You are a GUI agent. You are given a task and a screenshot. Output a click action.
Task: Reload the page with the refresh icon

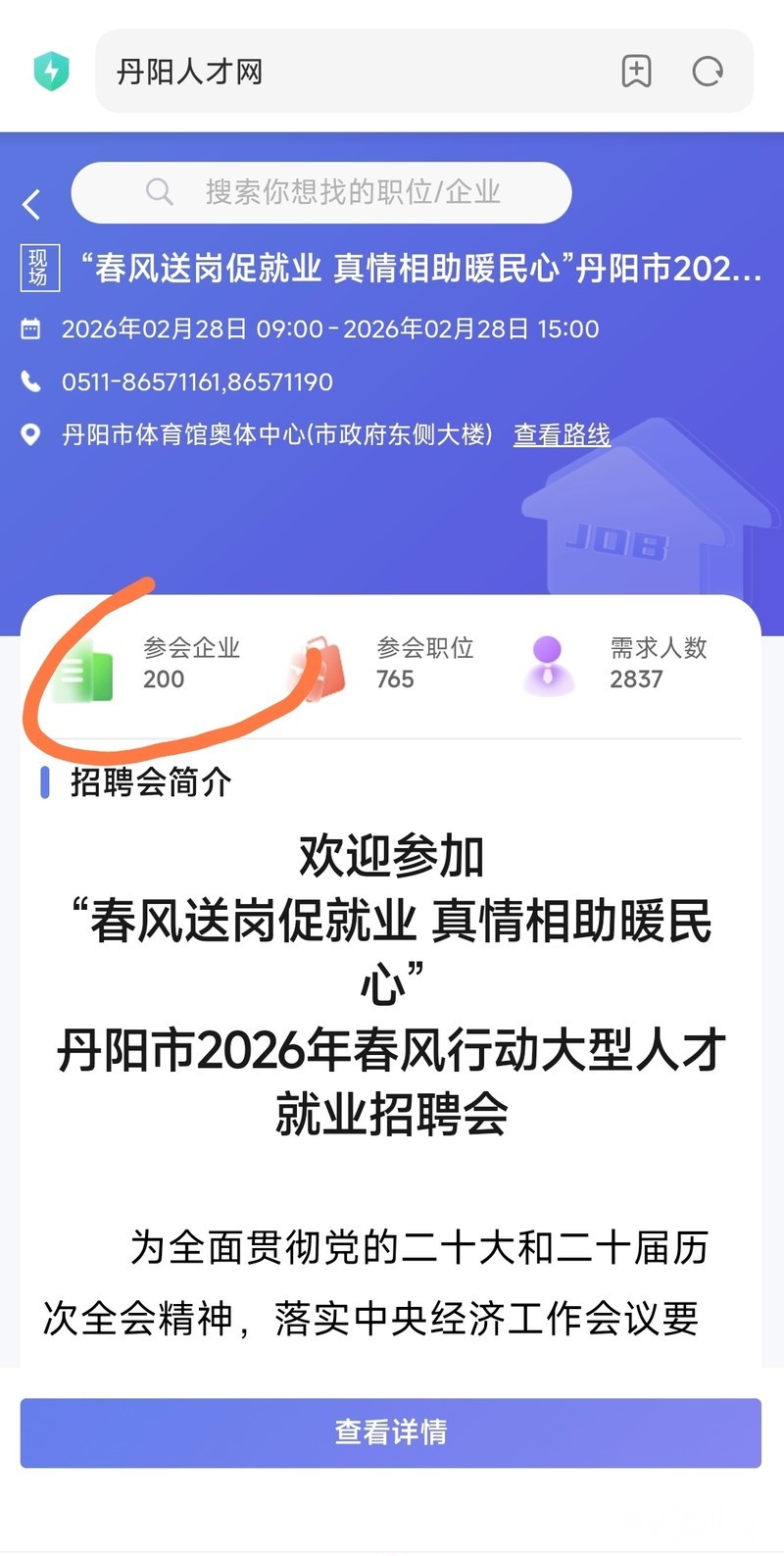708,72
